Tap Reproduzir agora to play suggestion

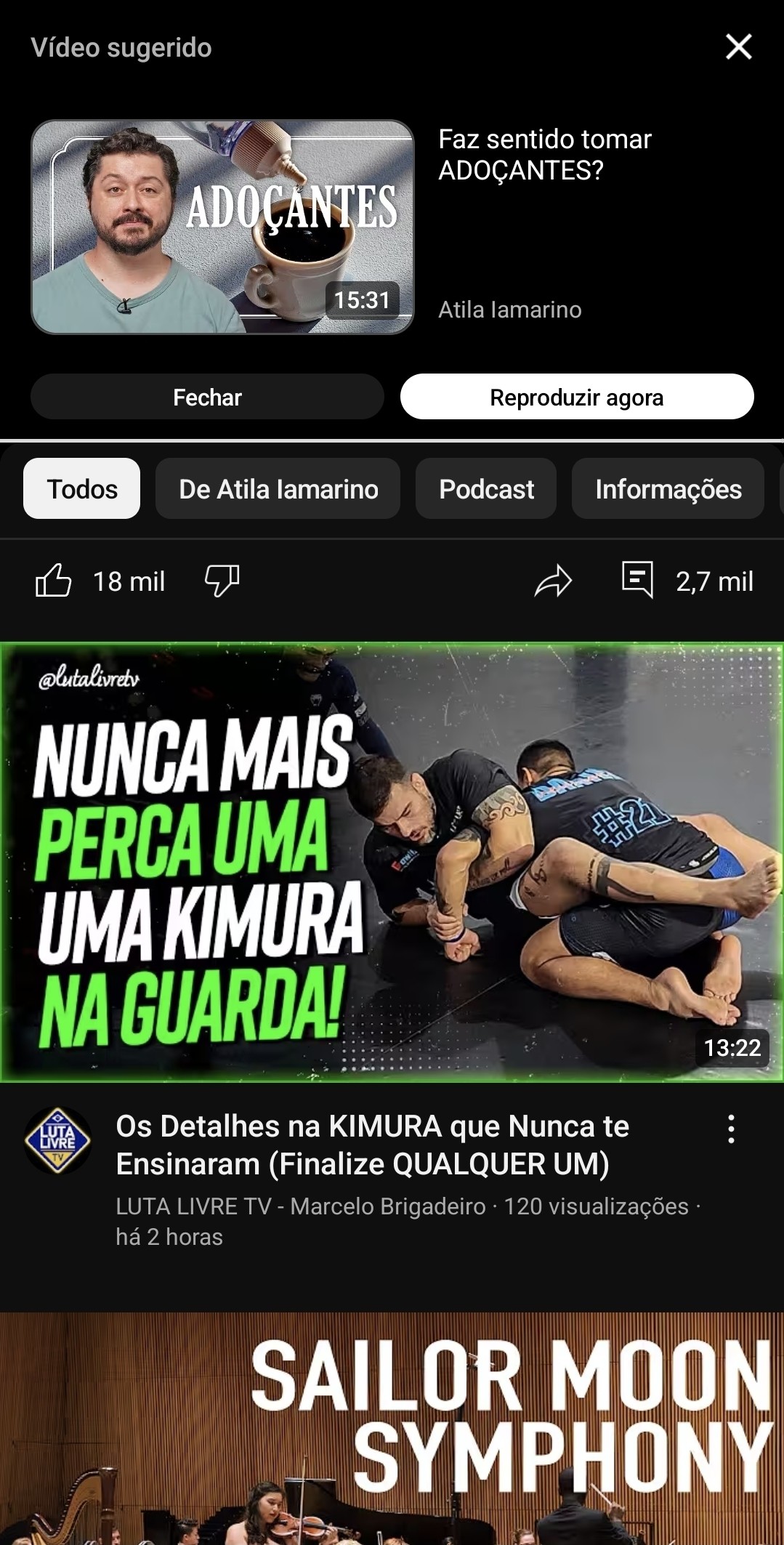click(577, 397)
